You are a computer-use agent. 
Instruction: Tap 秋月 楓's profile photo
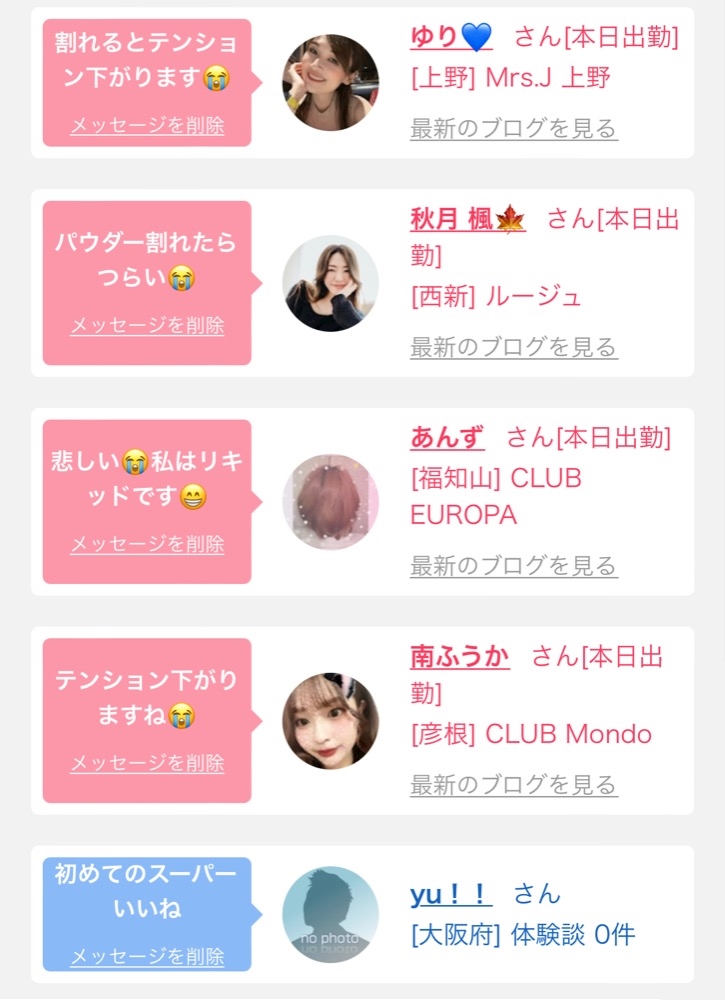330,283
